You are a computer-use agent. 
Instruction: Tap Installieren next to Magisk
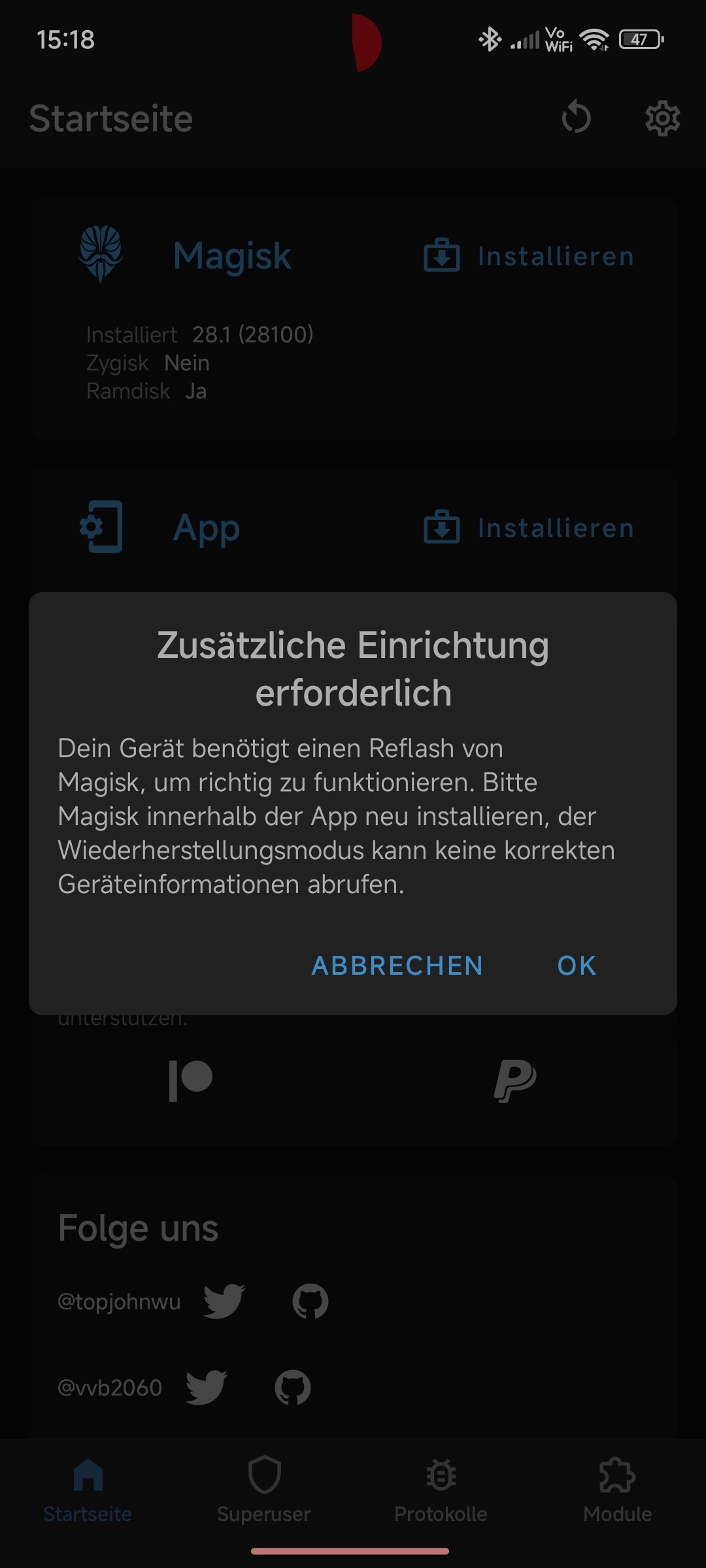tap(529, 256)
